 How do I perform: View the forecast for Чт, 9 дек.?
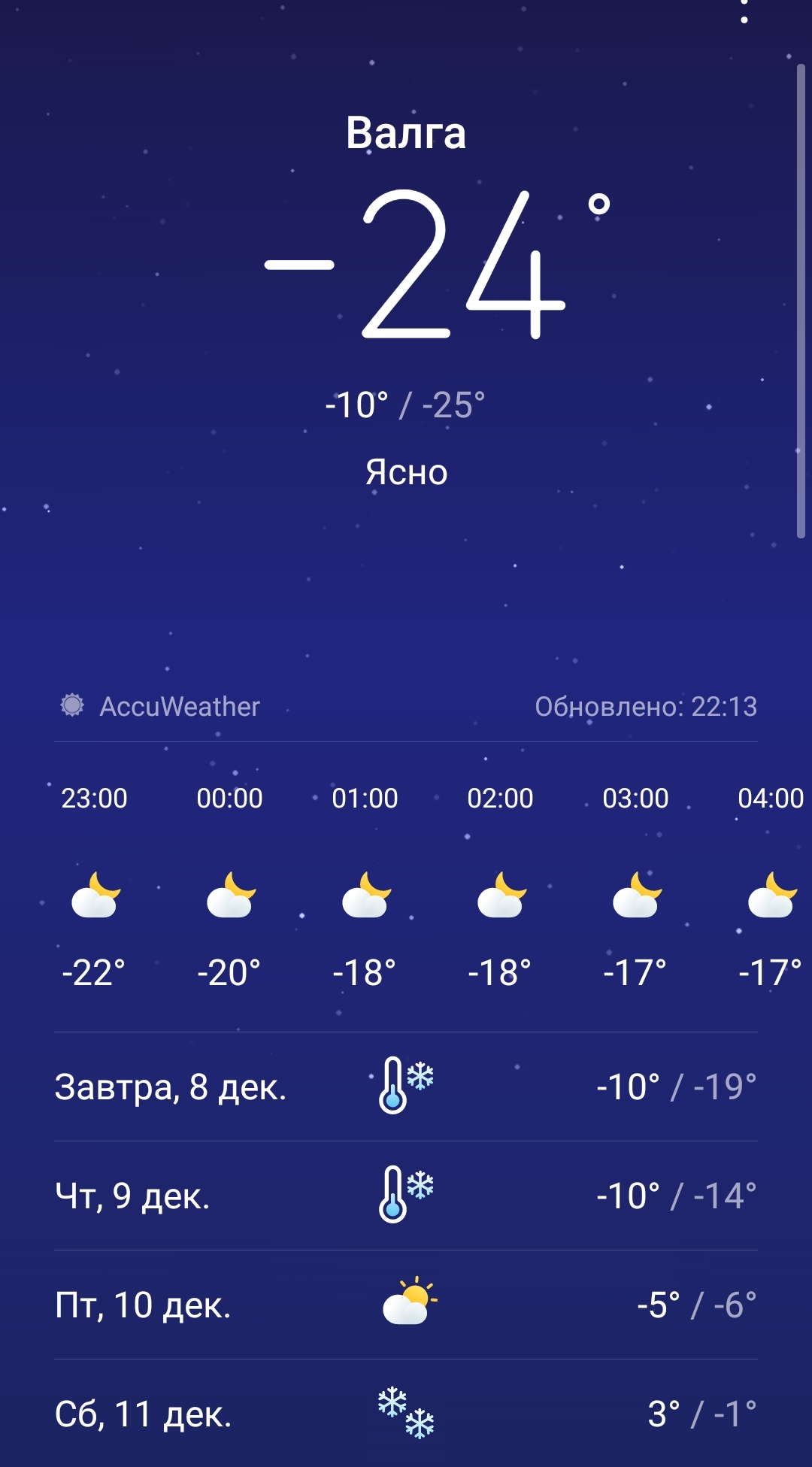[406, 1196]
